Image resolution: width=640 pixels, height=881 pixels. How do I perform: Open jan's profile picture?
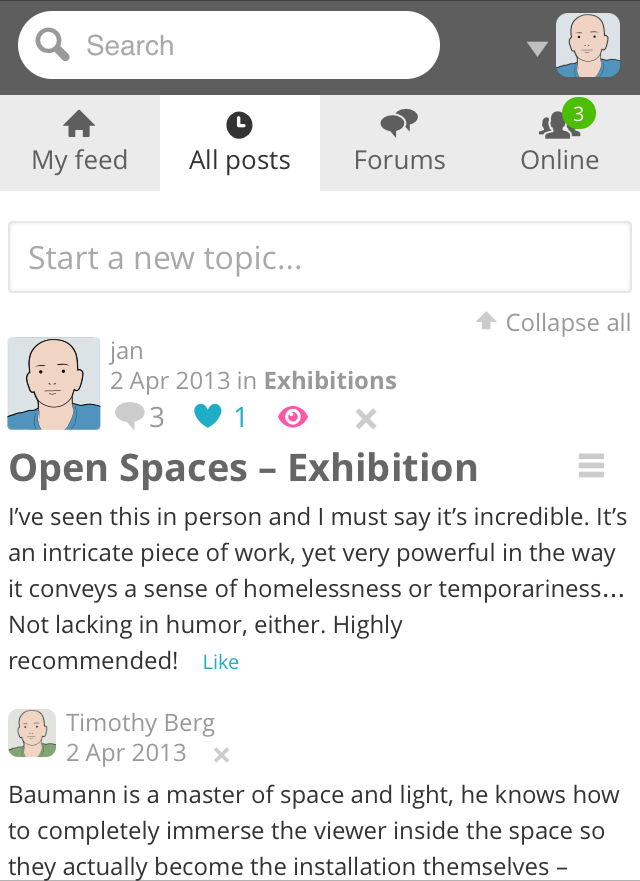pos(54,384)
